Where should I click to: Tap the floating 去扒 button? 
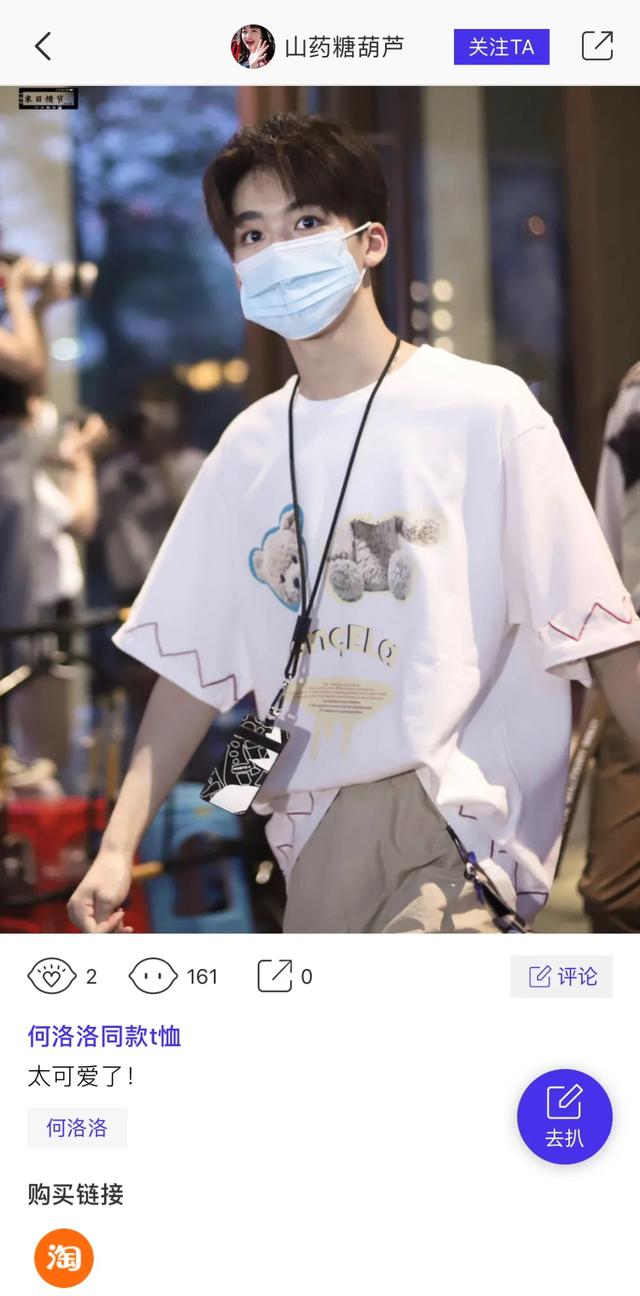tap(564, 1117)
